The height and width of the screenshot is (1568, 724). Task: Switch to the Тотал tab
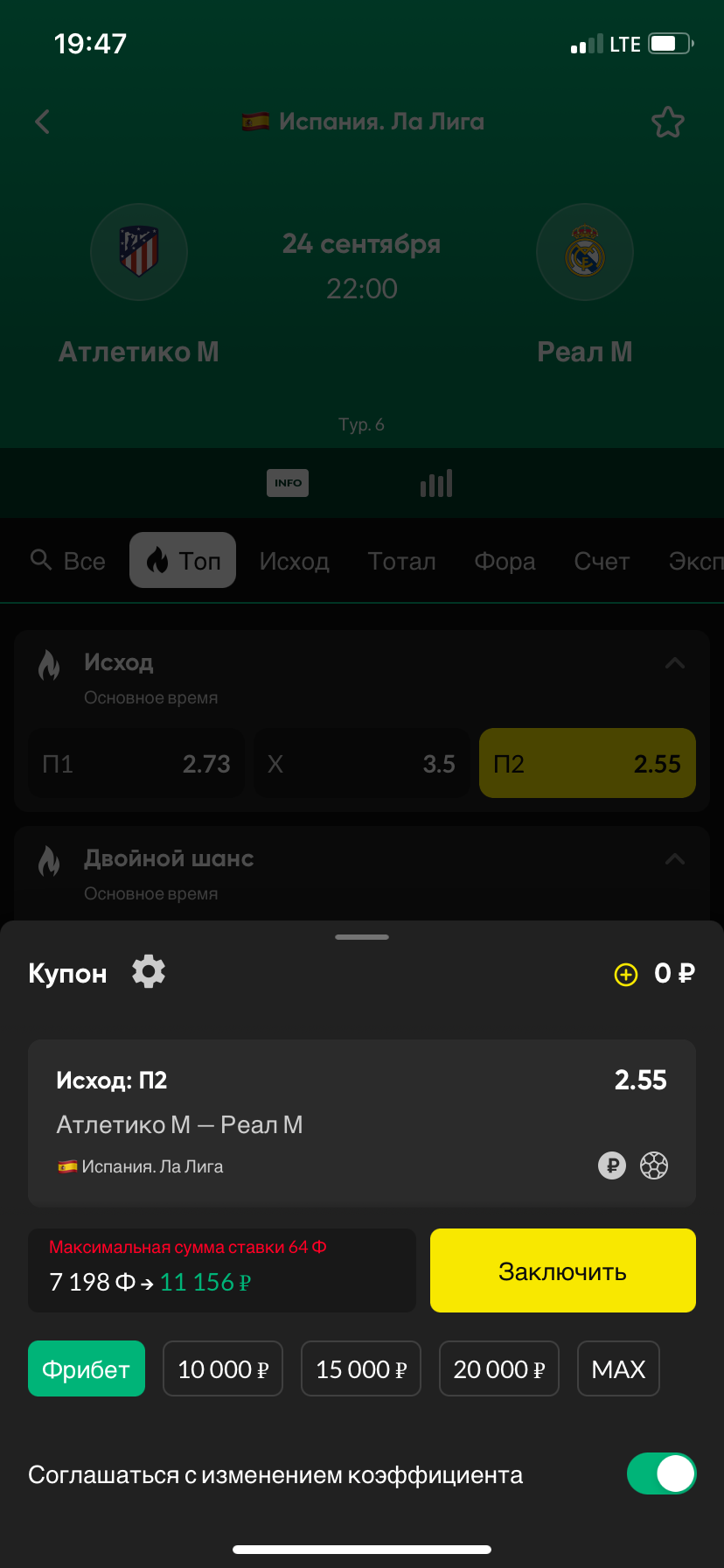[x=401, y=561]
